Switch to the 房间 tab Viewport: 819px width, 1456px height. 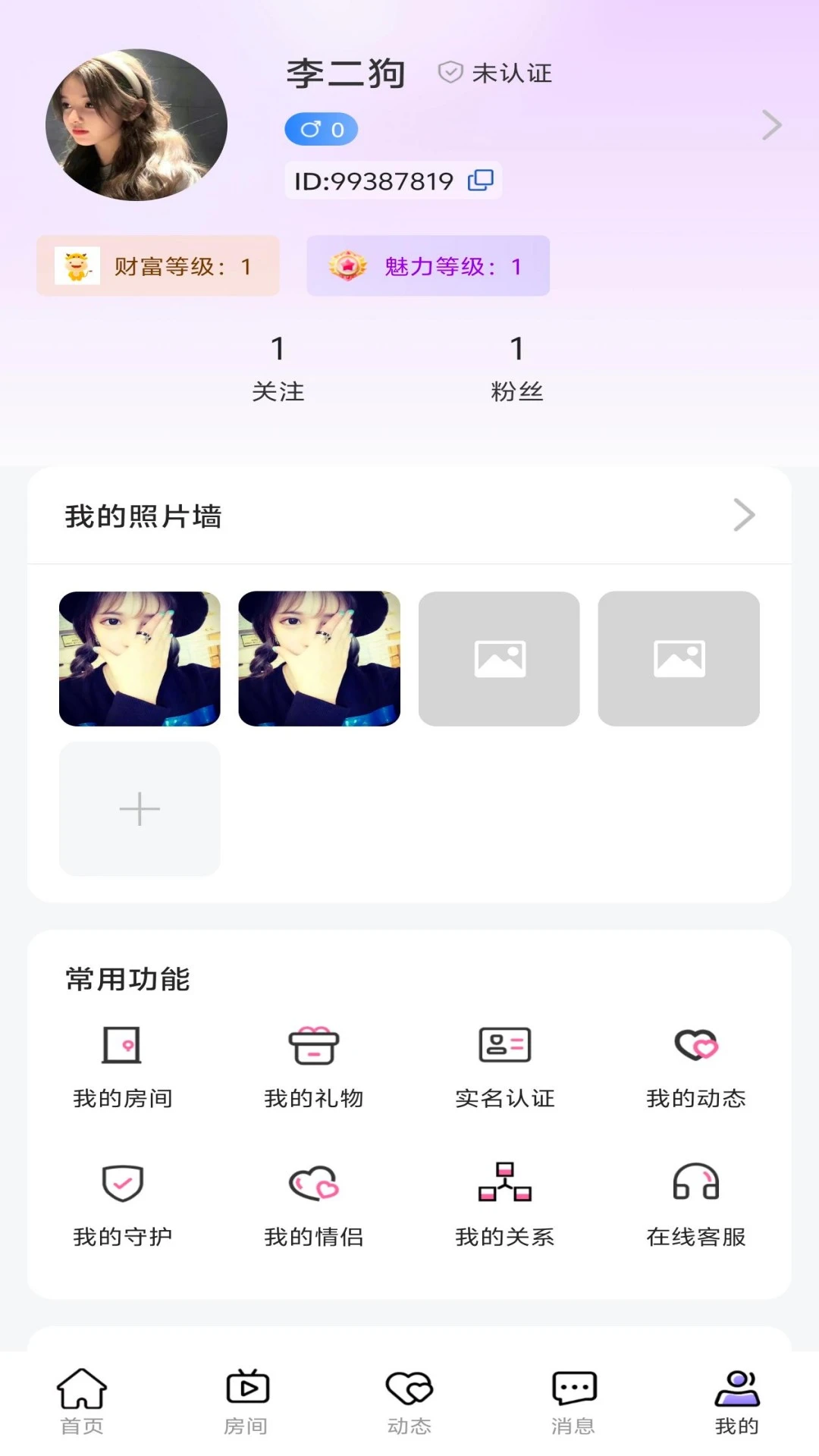point(246,1401)
